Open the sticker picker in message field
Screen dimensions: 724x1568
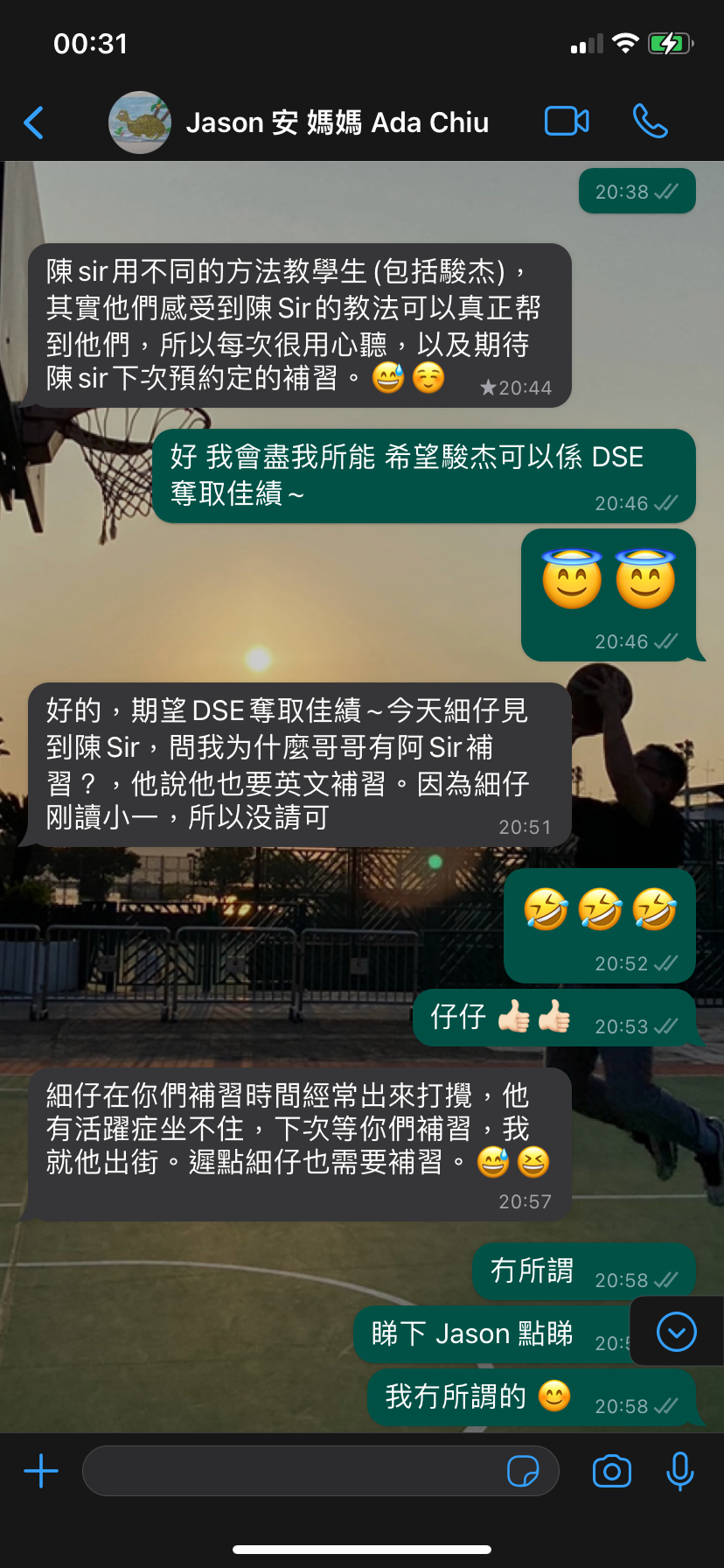point(523,1471)
